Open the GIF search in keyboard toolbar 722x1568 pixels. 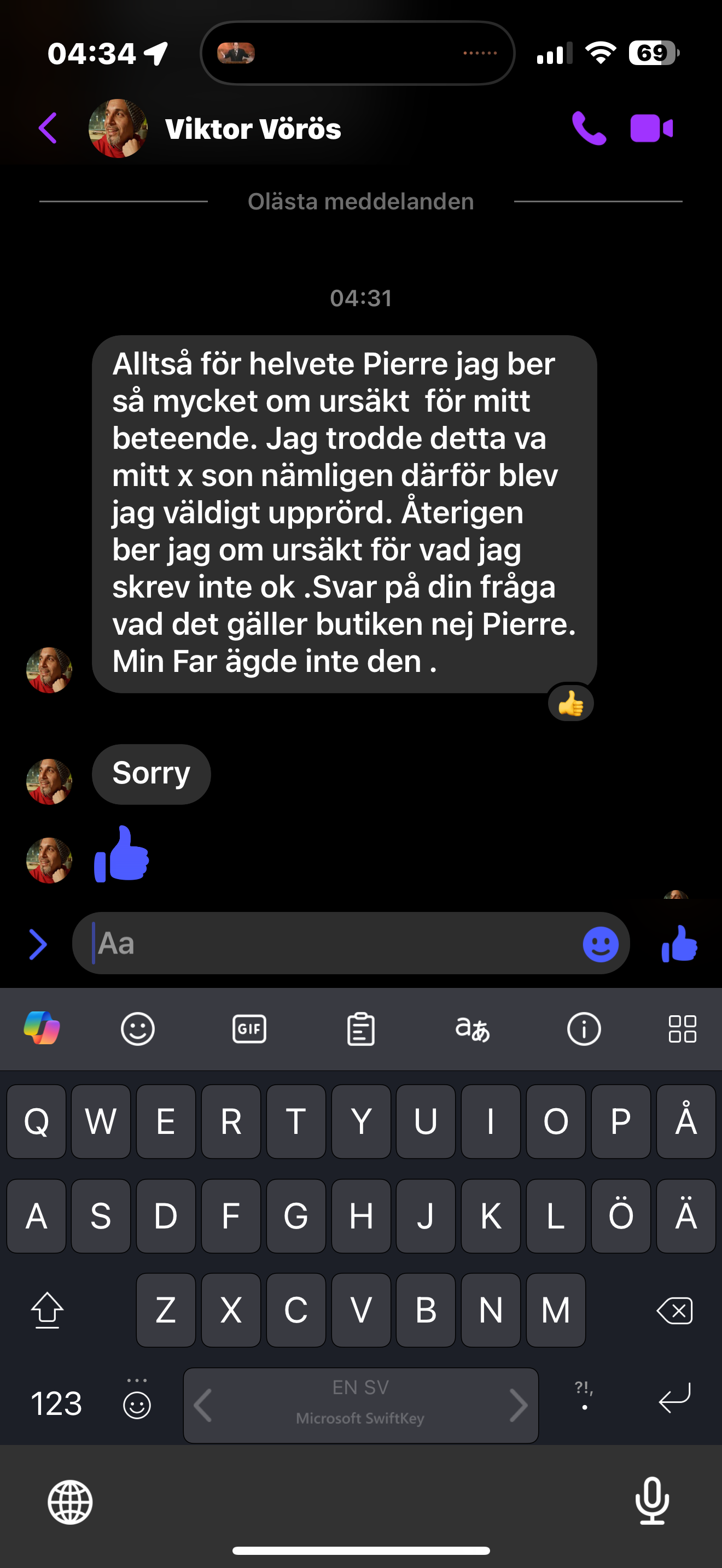point(249,1029)
